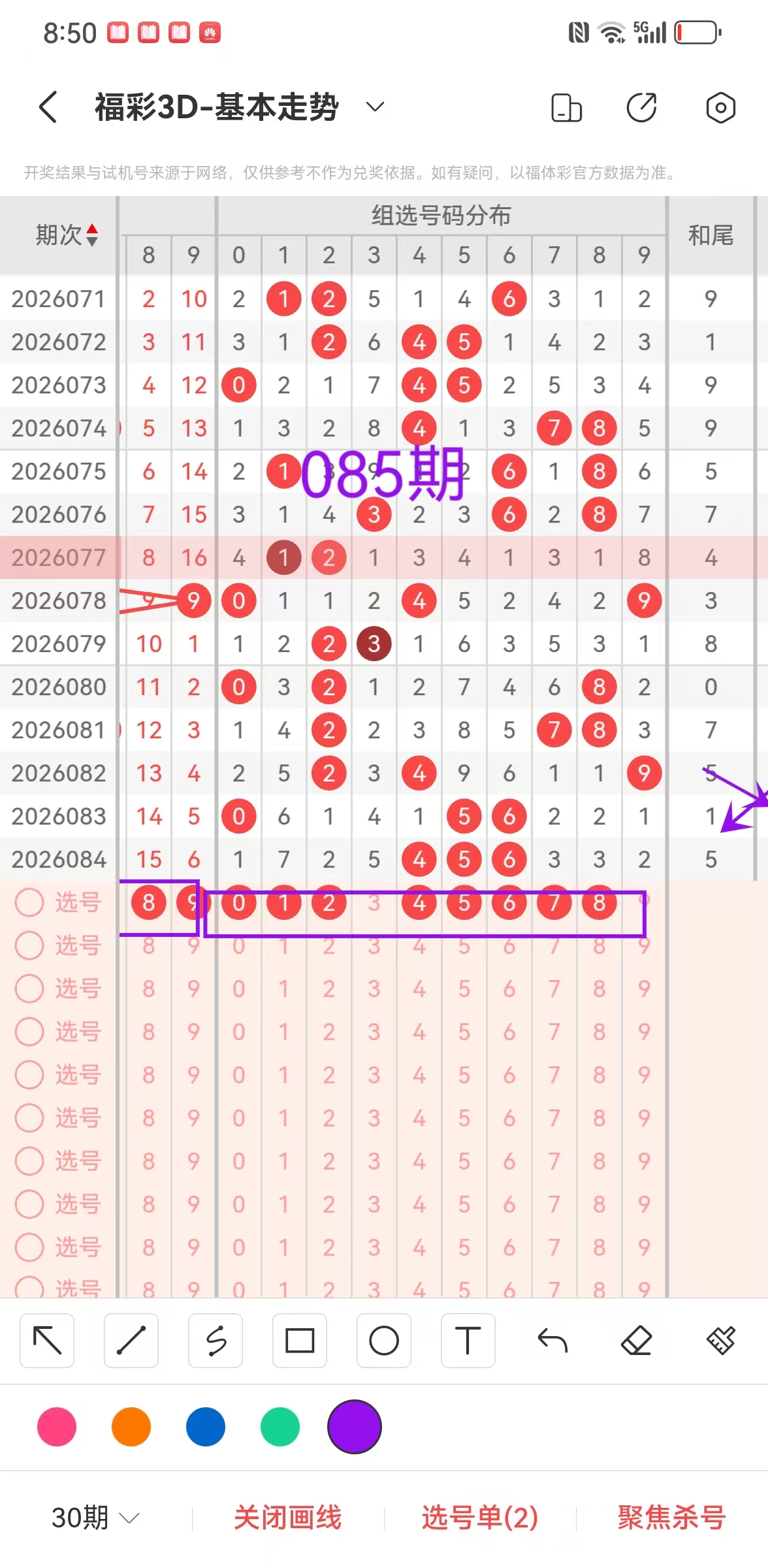
Task: Open the hexagon settings icon
Action: 720,108
